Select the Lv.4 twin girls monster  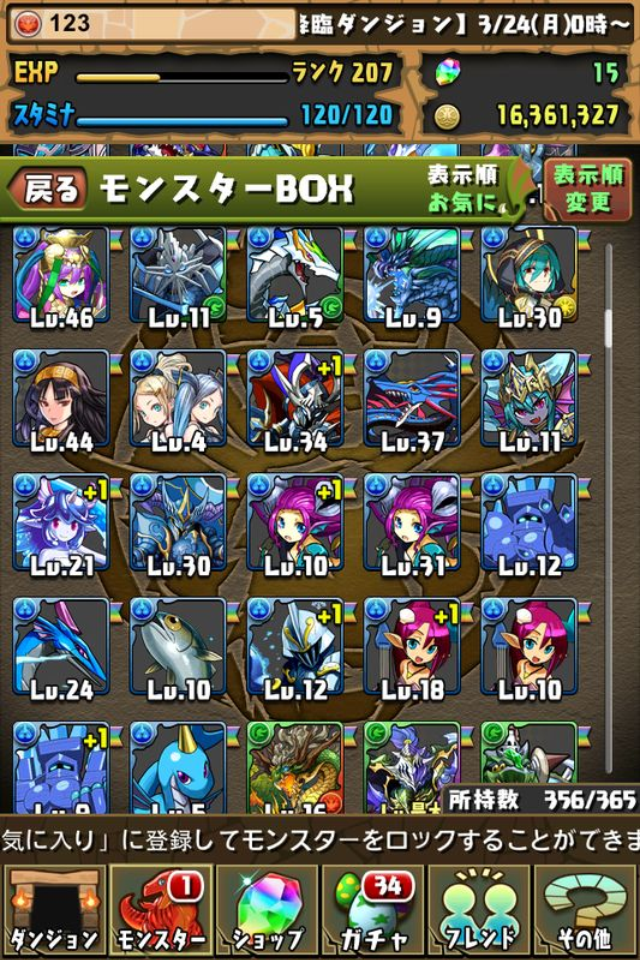tap(177, 400)
